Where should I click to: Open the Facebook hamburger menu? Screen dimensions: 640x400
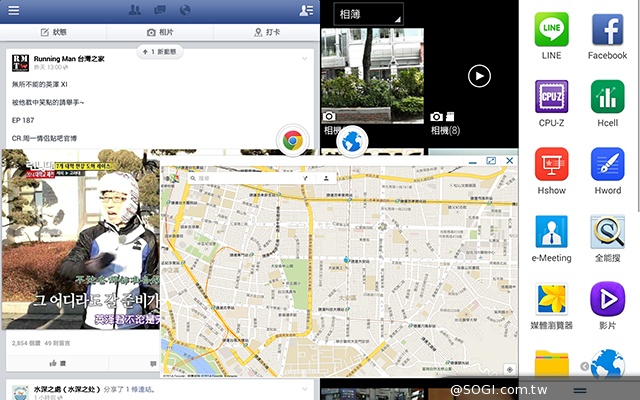[x=15, y=10]
